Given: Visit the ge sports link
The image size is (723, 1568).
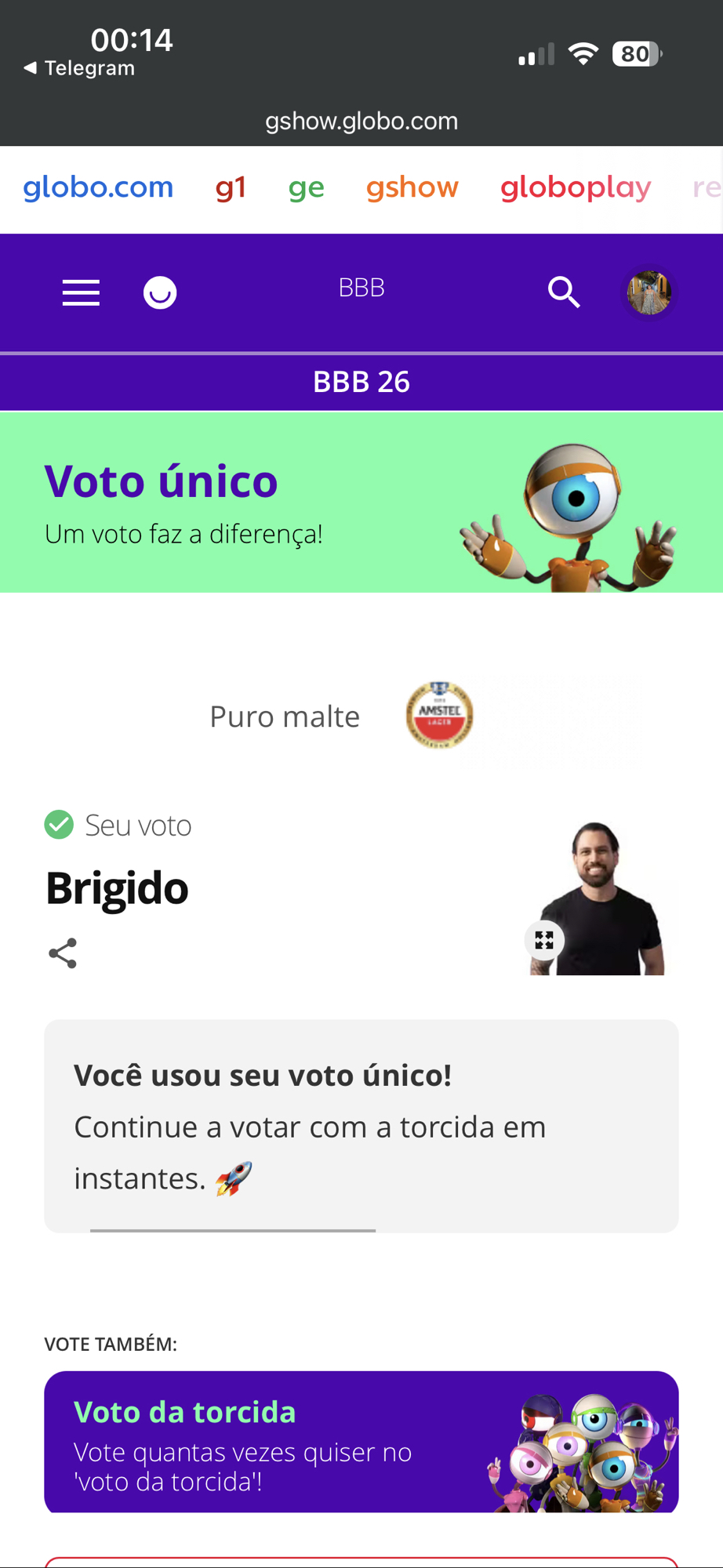Looking at the screenshot, I should pyautogui.click(x=306, y=188).
